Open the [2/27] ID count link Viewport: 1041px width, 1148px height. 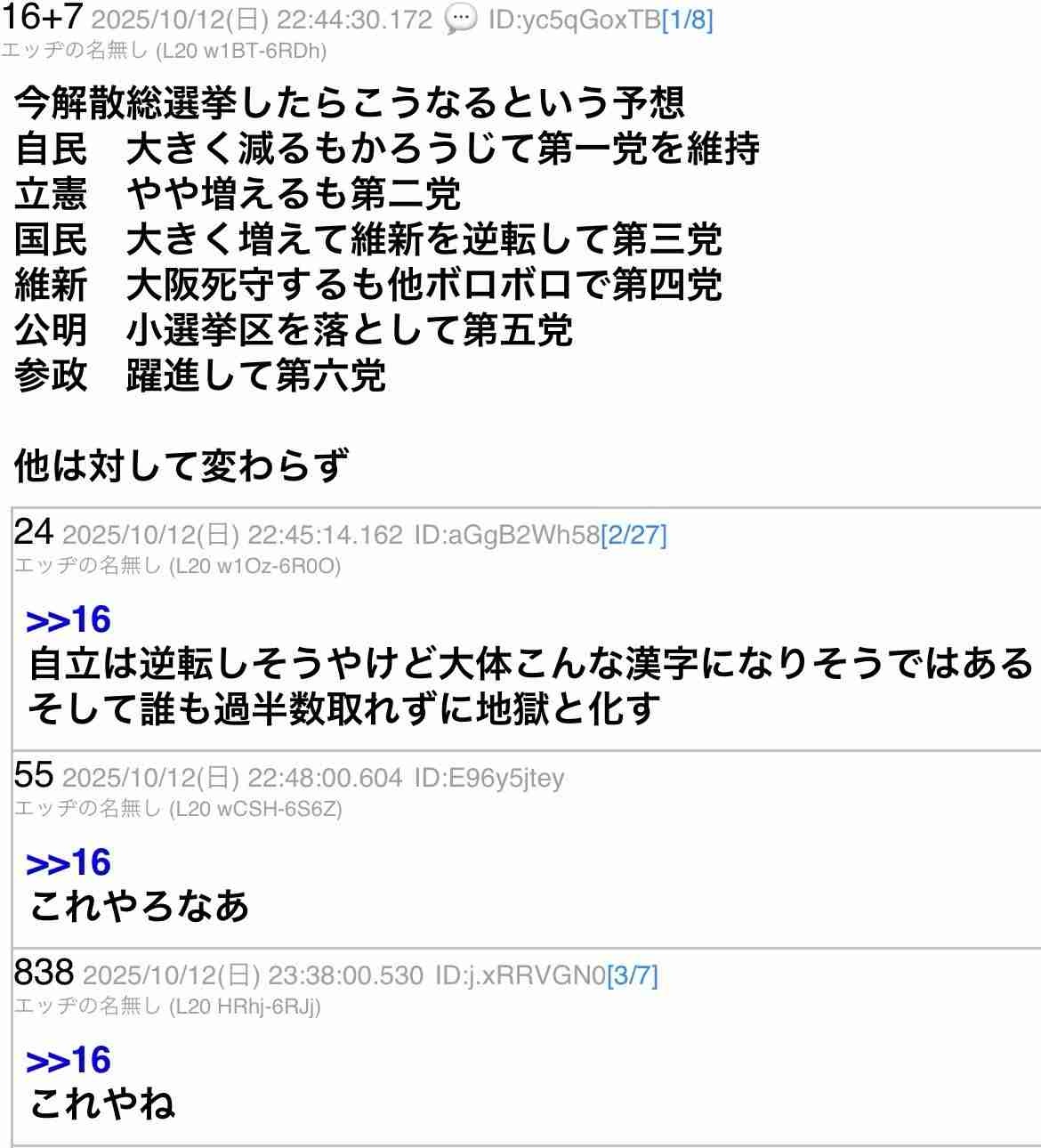click(633, 535)
